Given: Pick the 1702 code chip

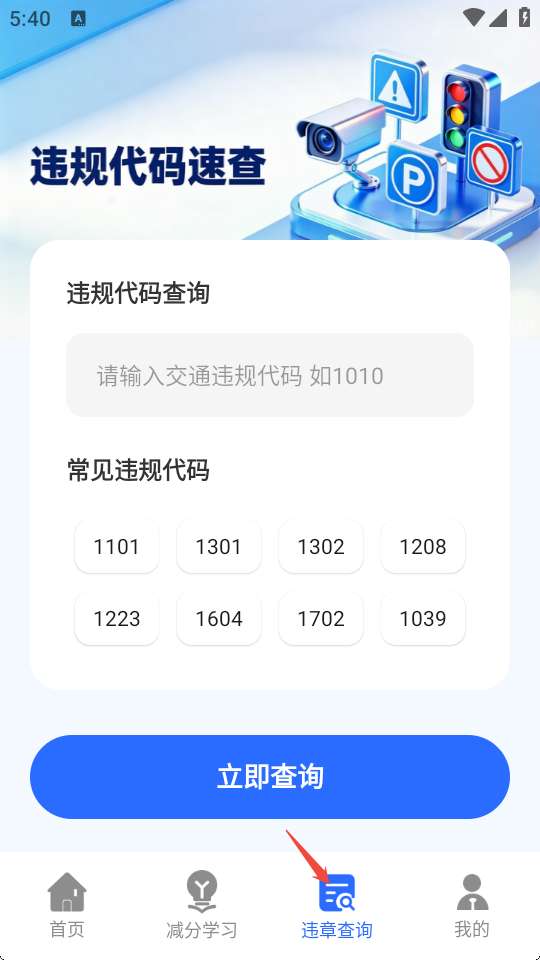Looking at the screenshot, I should pyautogui.click(x=321, y=618).
